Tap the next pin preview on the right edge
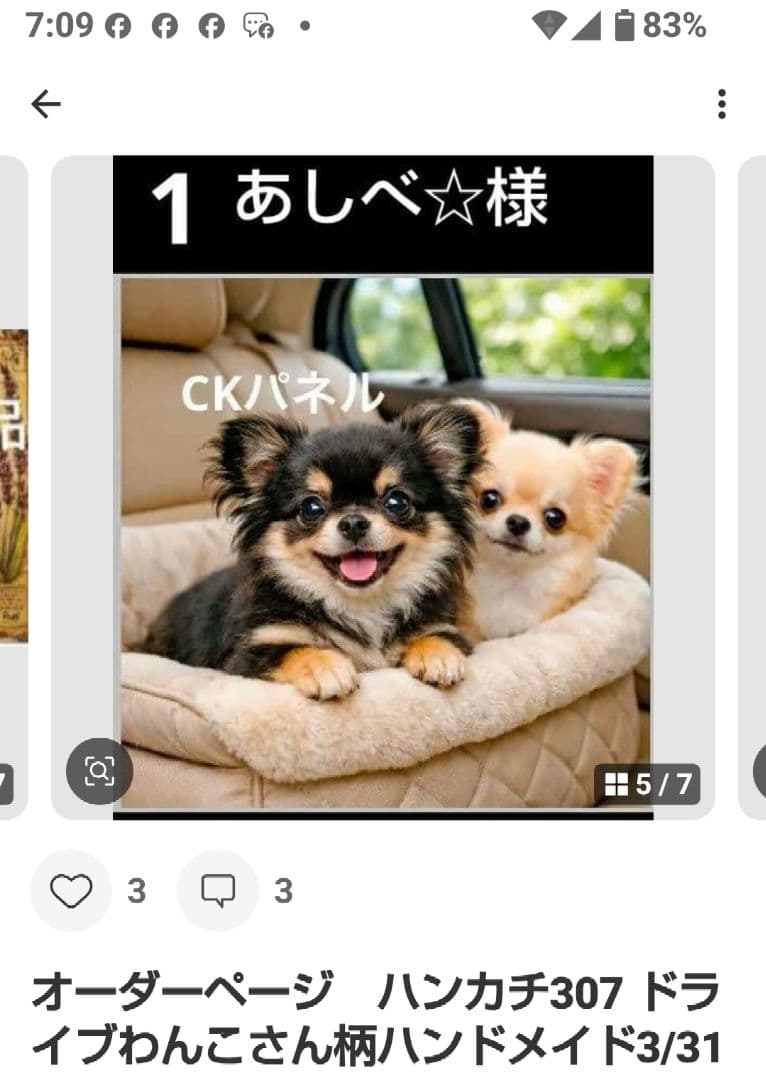Viewport: 766px width, 1080px height. [x=754, y=480]
